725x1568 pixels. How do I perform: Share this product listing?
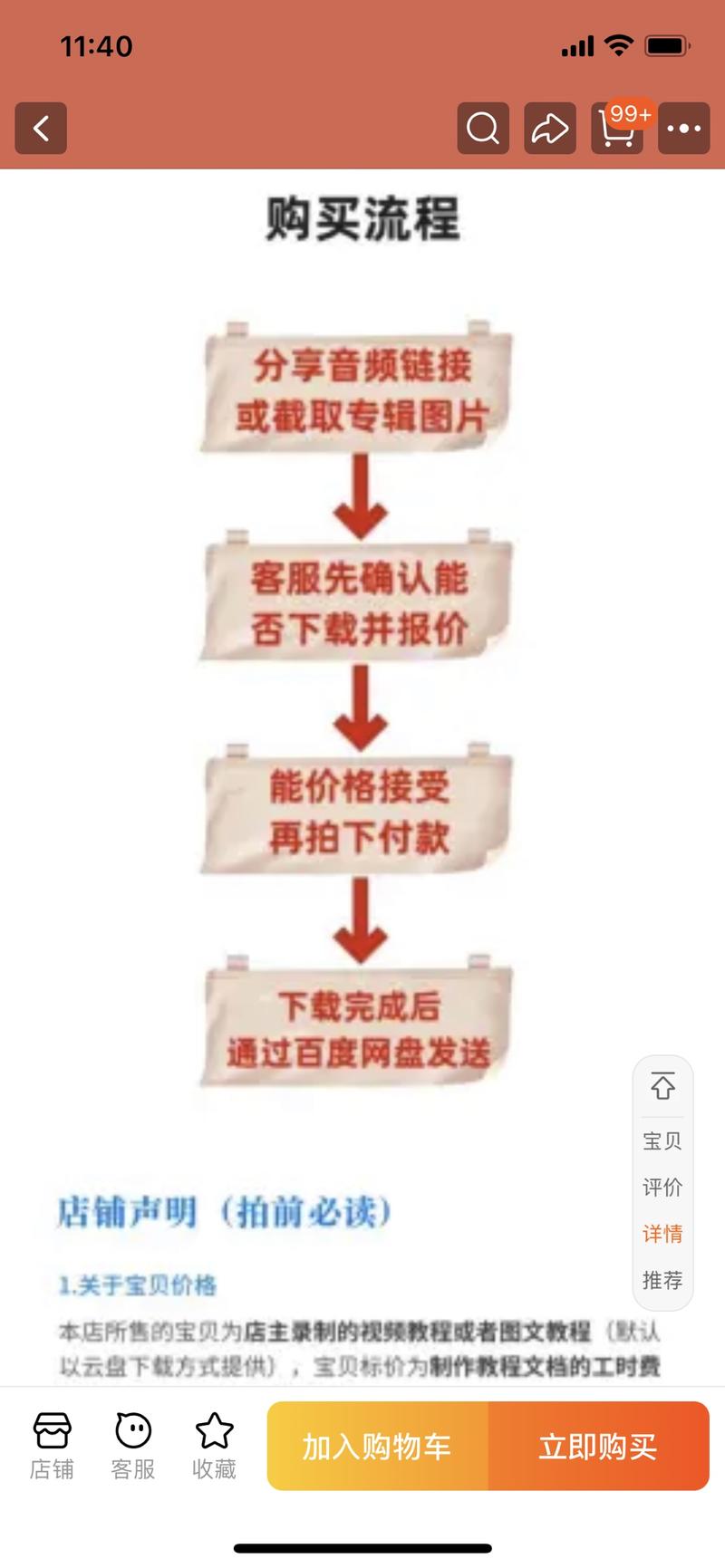(x=549, y=129)
